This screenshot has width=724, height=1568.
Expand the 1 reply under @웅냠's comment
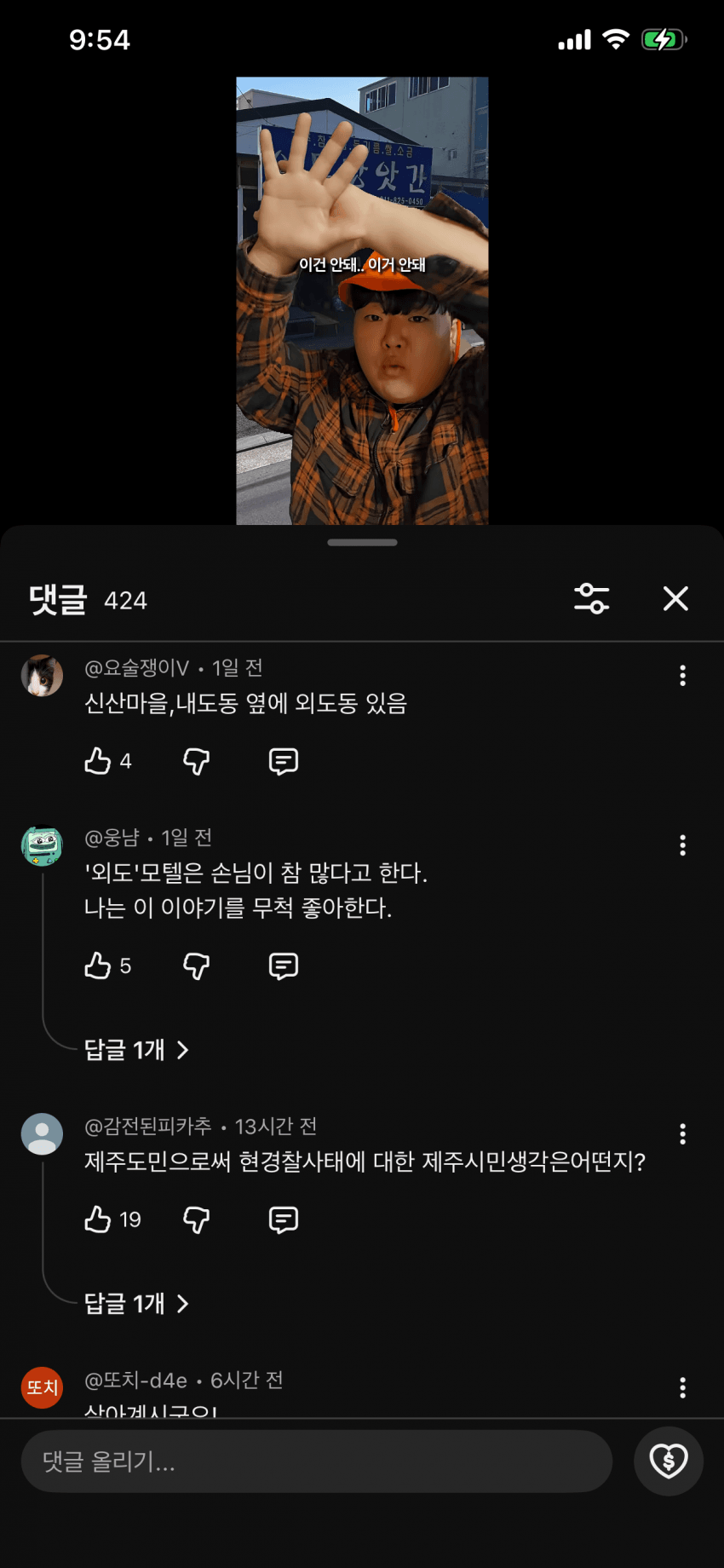pyautogui.click(x=136, y=1050)
